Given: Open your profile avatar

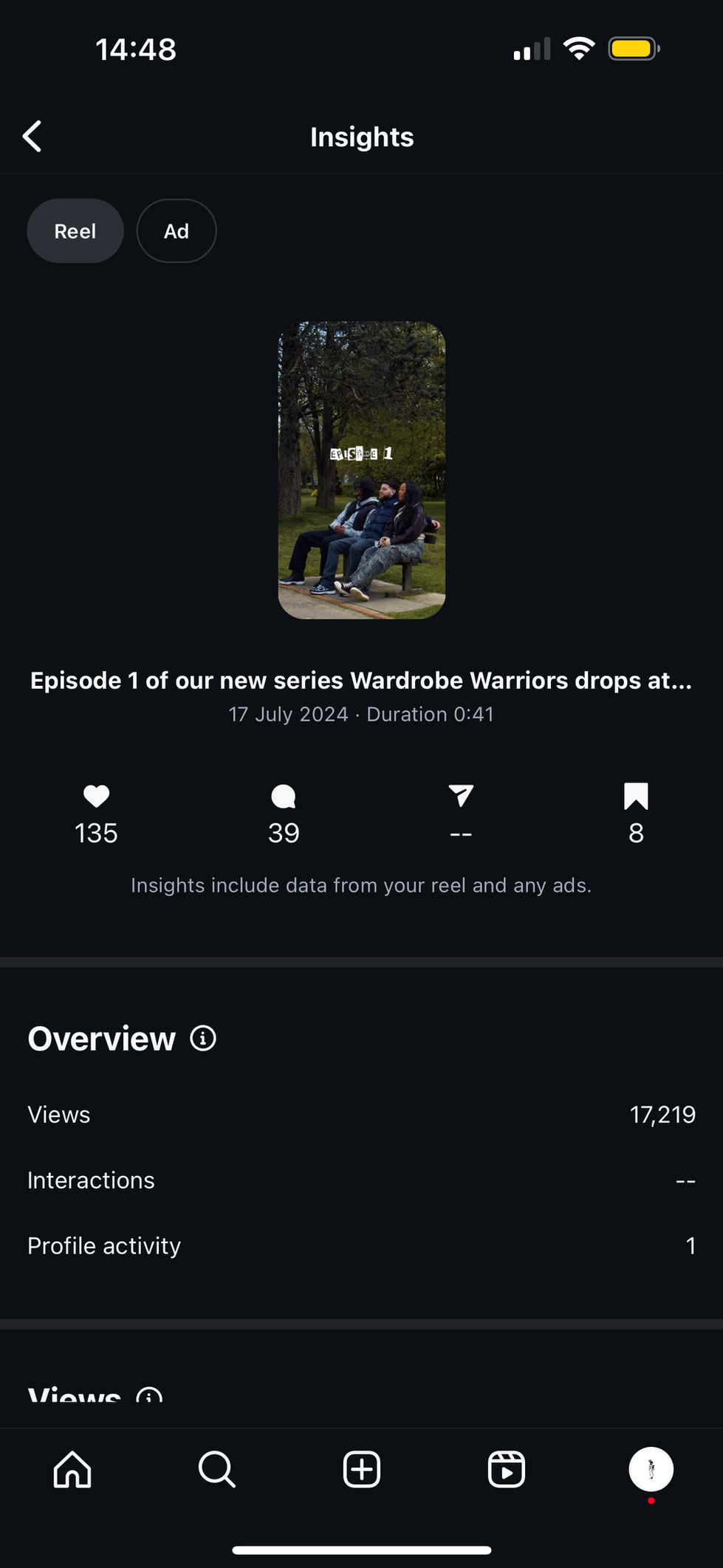Looking at the screenshot, I should tap(651, 1469).
